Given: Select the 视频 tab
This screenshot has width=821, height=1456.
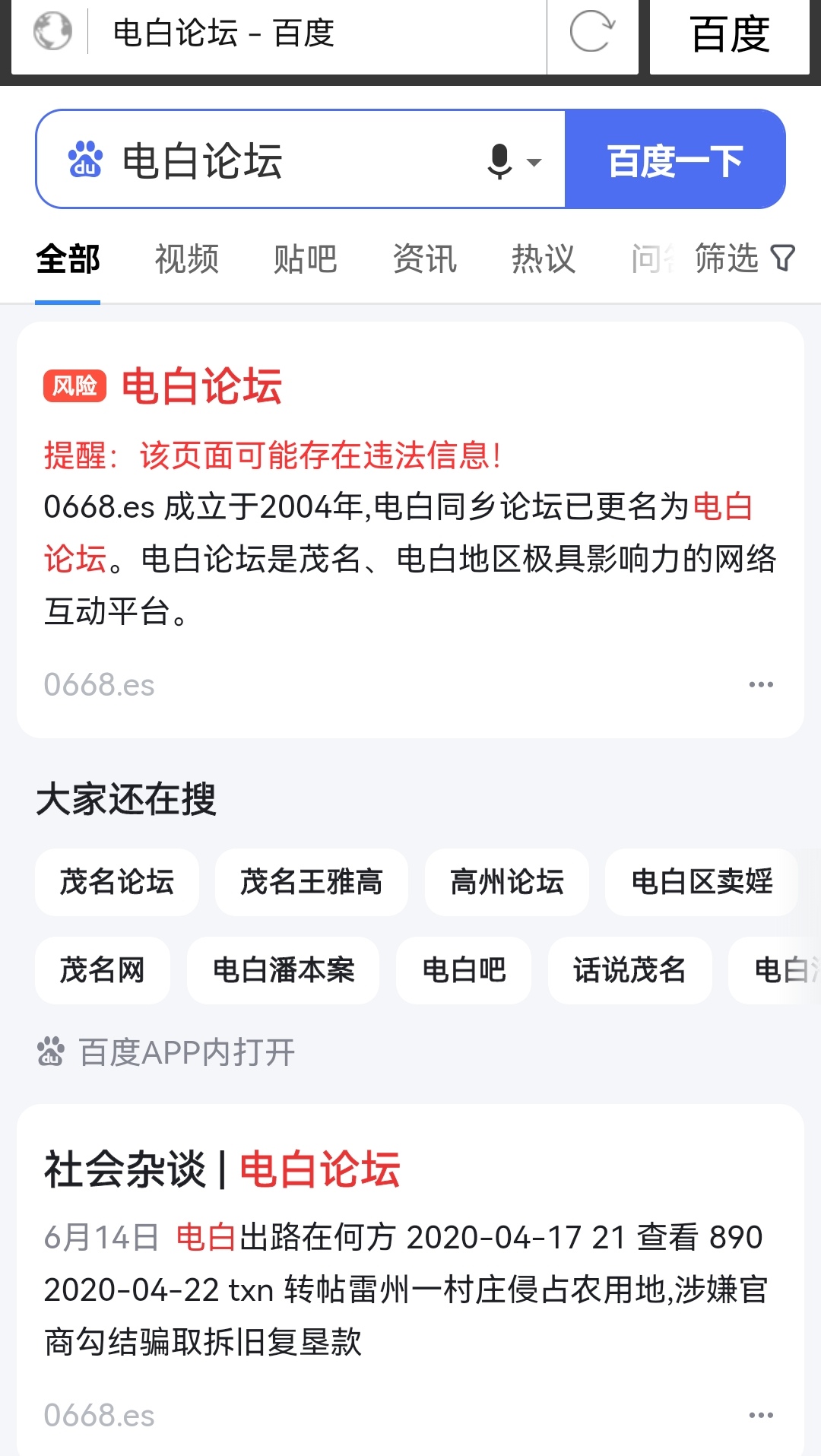Looking at the screenshot, I should click(x=186, y=259).
